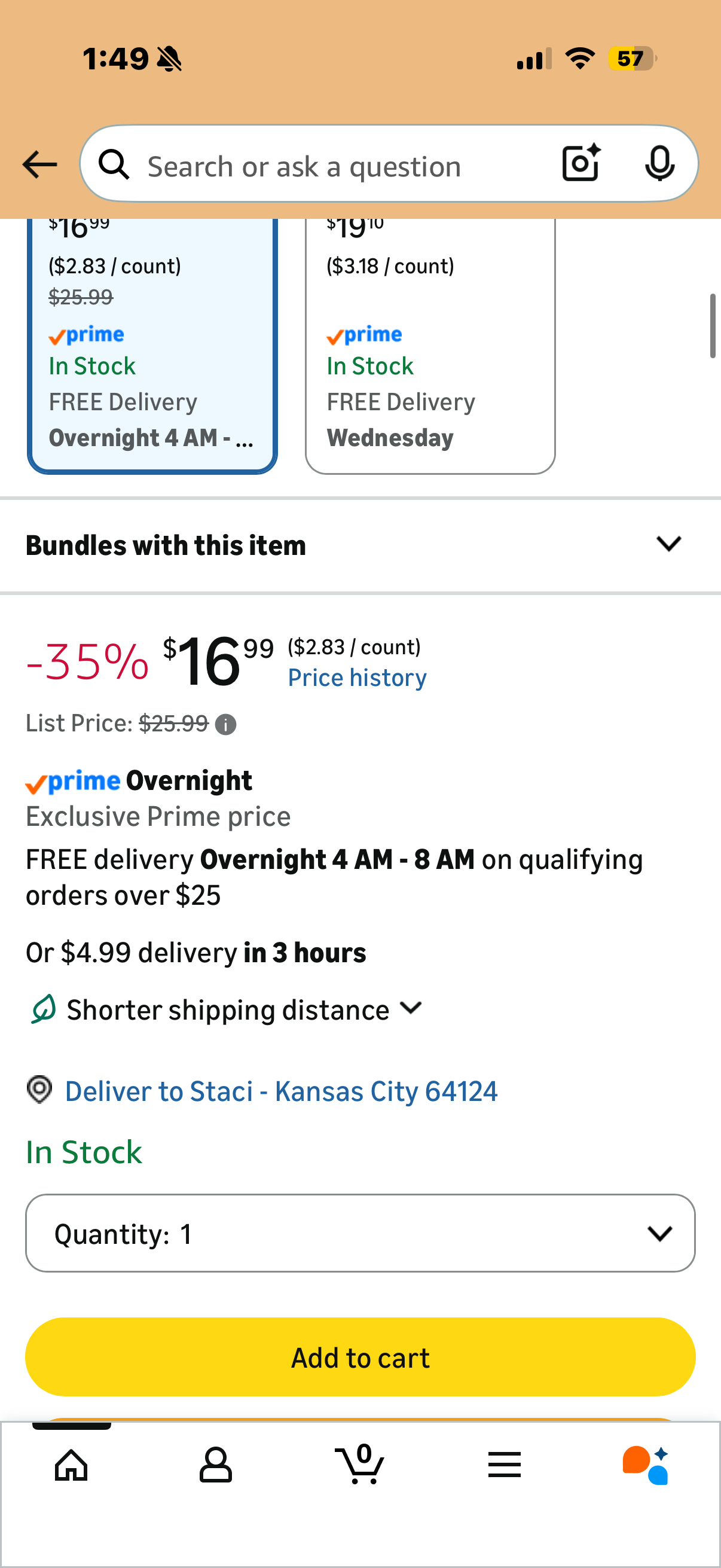Screen dimensions: 721x1568
Task: Open the account profile tab
Action: pyautogui.click(x=216, y=1465)
